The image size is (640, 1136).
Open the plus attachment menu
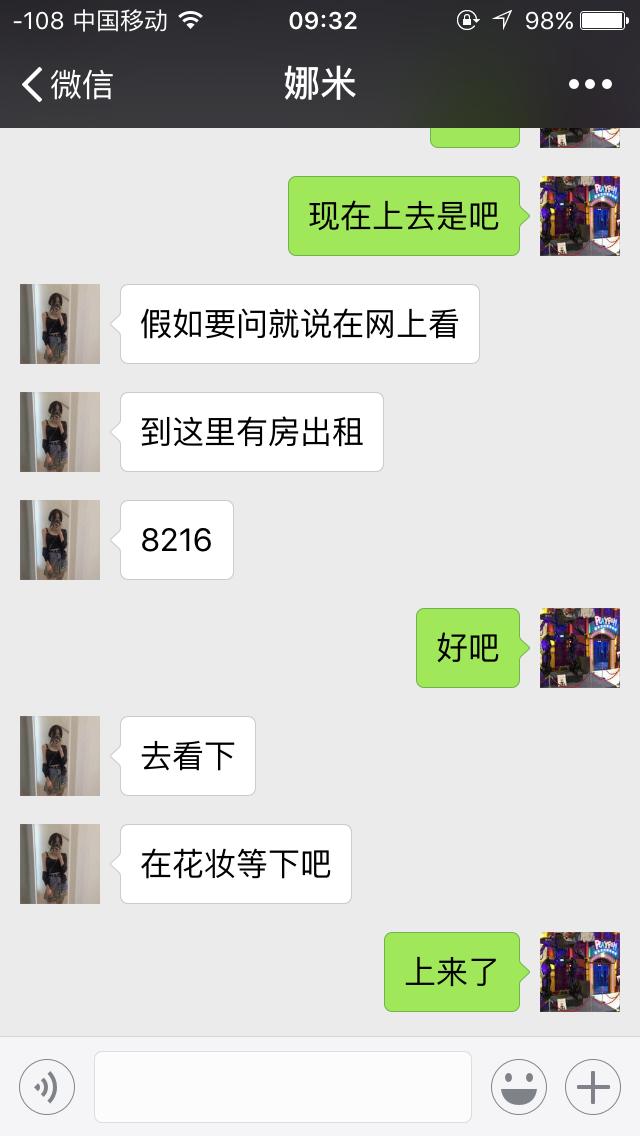593,1086
